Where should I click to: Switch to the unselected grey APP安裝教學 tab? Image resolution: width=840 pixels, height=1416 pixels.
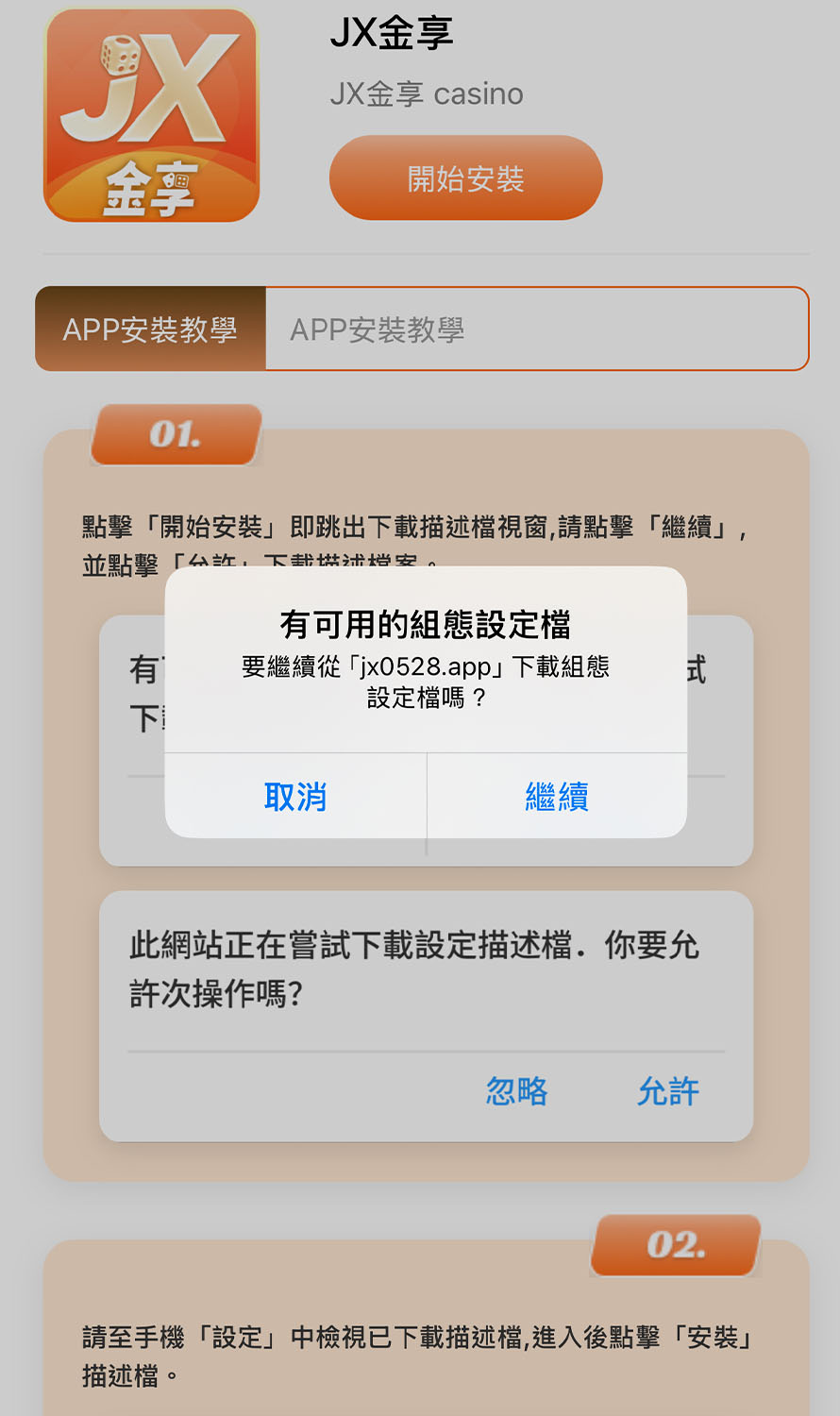point(378,329)
